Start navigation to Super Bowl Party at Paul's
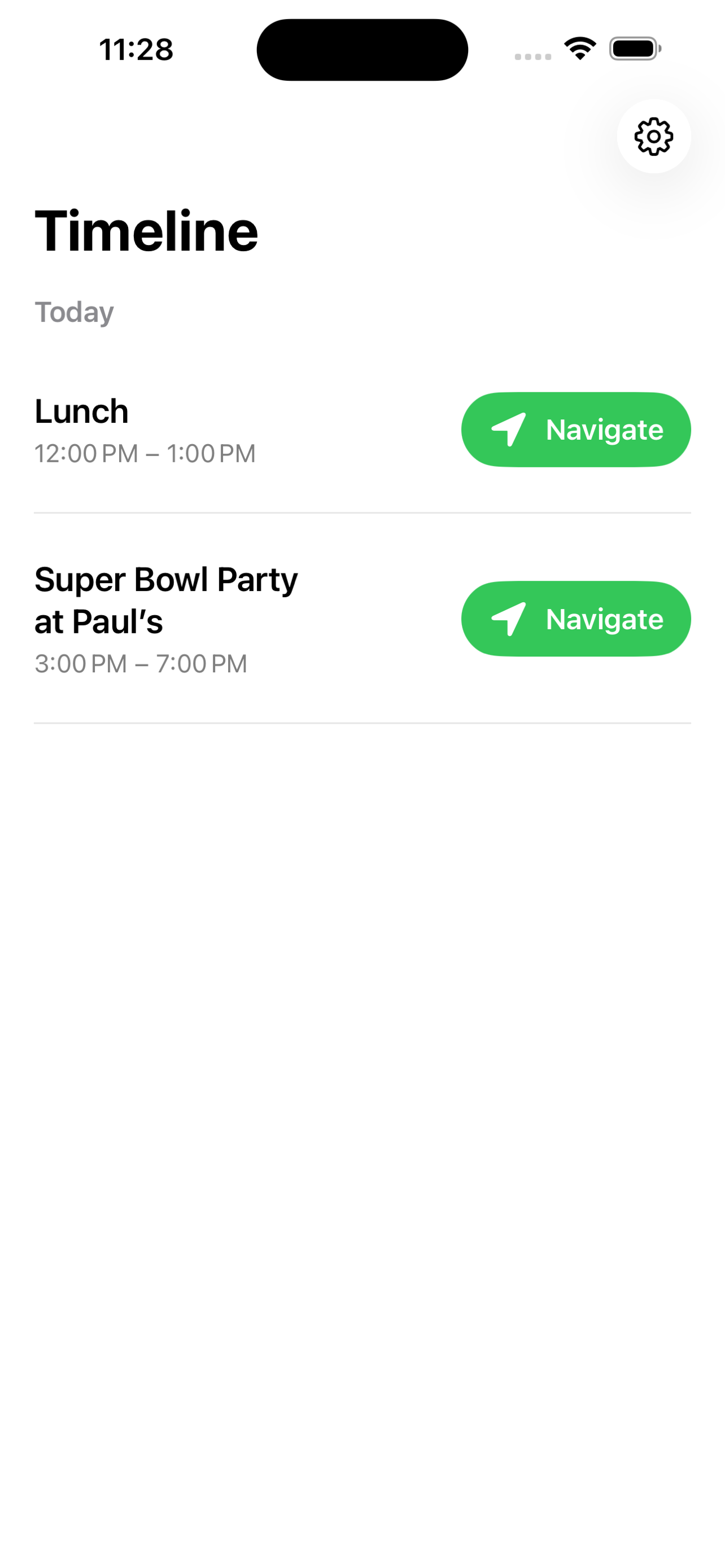The width and height of the screenshot is (725, 1568). tap(575, 619)
